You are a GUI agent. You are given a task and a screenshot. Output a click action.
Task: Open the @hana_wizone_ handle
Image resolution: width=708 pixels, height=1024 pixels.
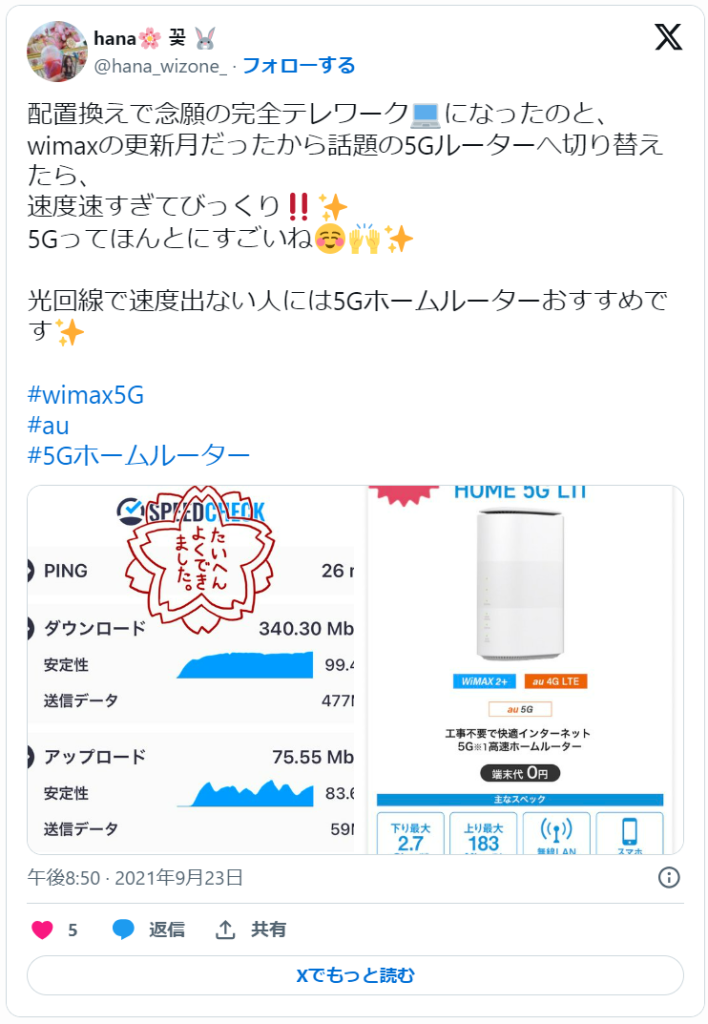tap(159, 66)
